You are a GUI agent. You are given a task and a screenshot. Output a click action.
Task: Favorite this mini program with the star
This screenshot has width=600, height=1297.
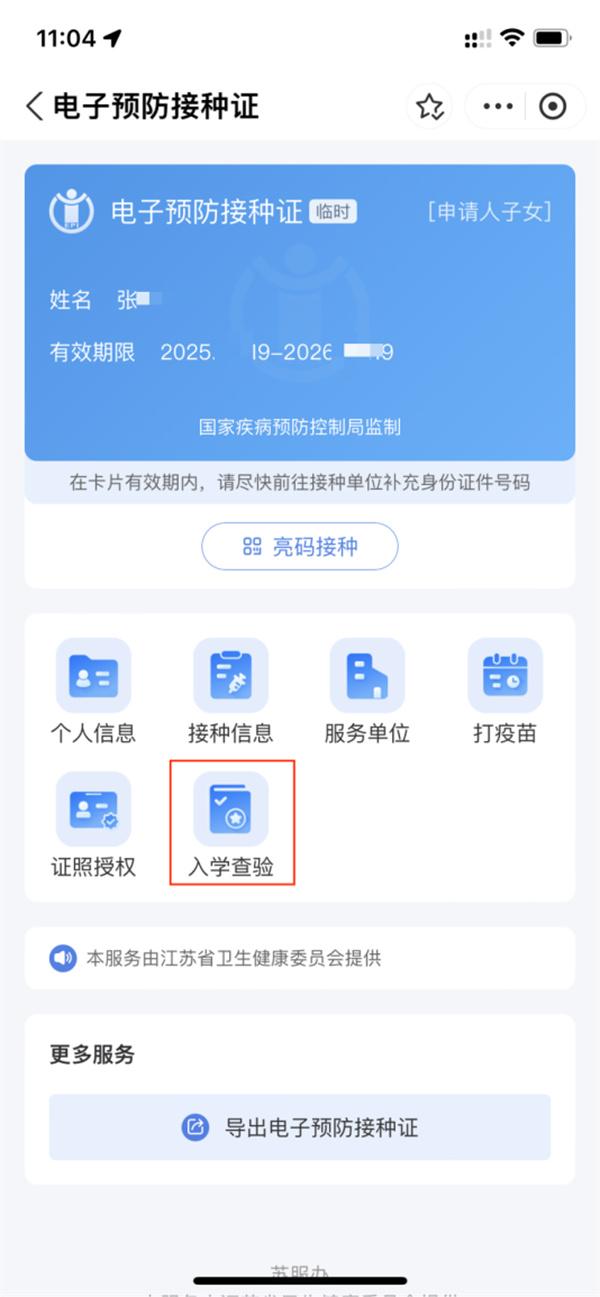pyautogui.click(x=430, y=106)
